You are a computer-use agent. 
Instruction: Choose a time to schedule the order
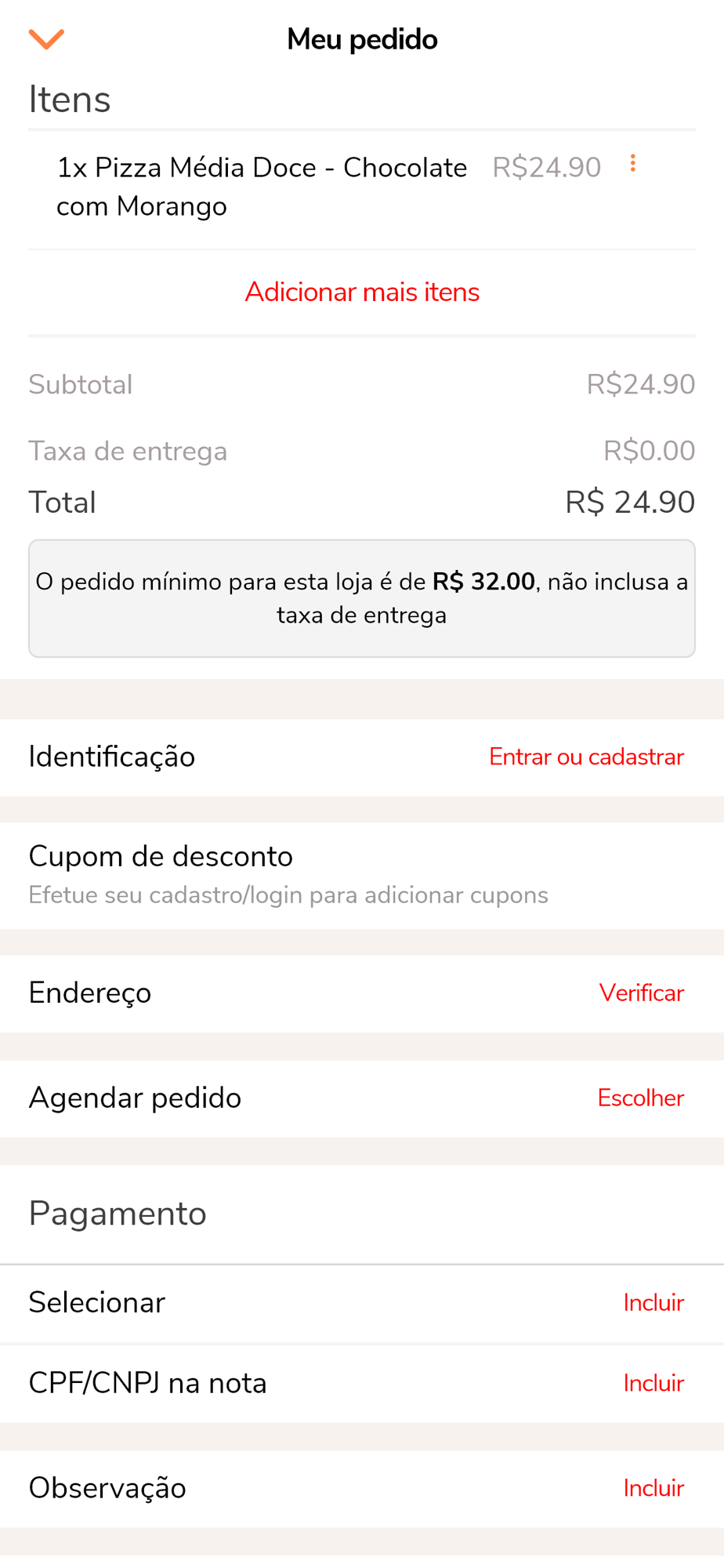(x=640, y=1098)
